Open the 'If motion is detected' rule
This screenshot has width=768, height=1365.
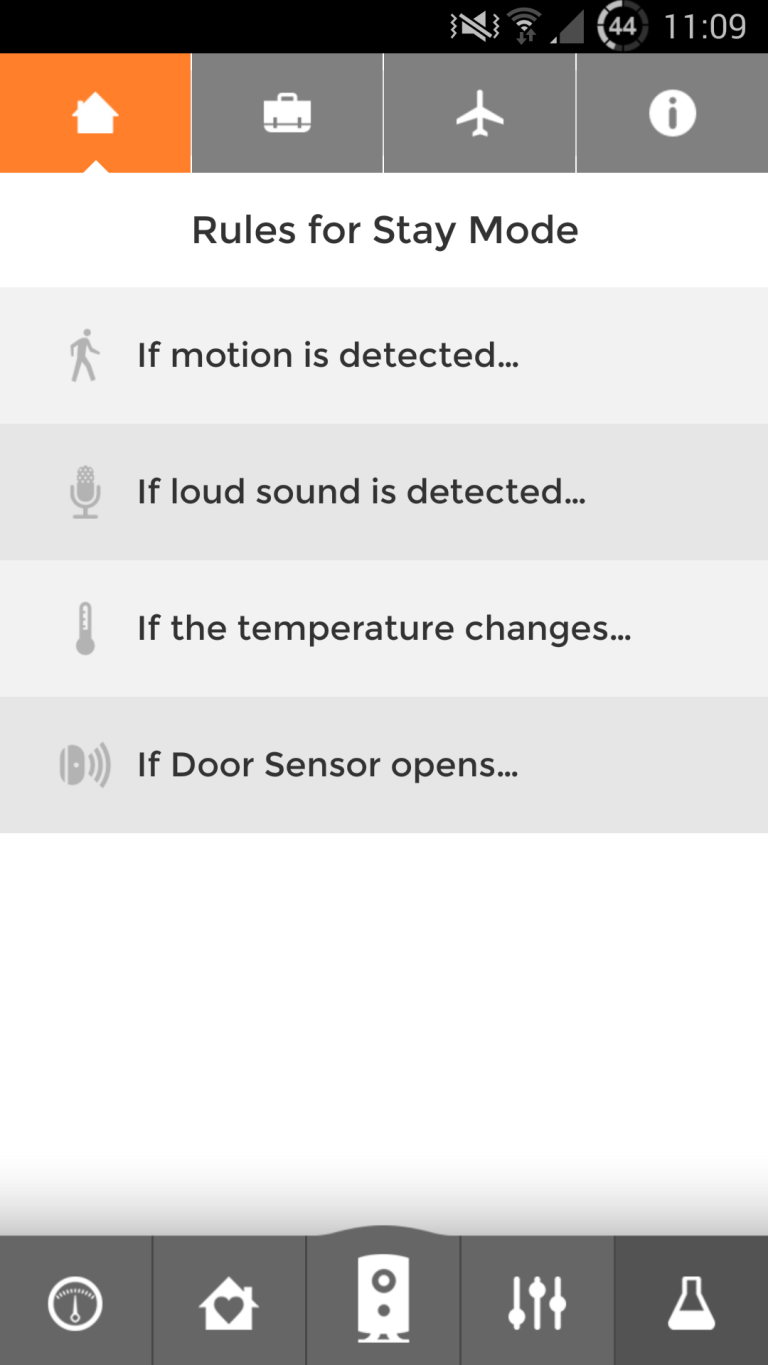click(x=384, y=355)
